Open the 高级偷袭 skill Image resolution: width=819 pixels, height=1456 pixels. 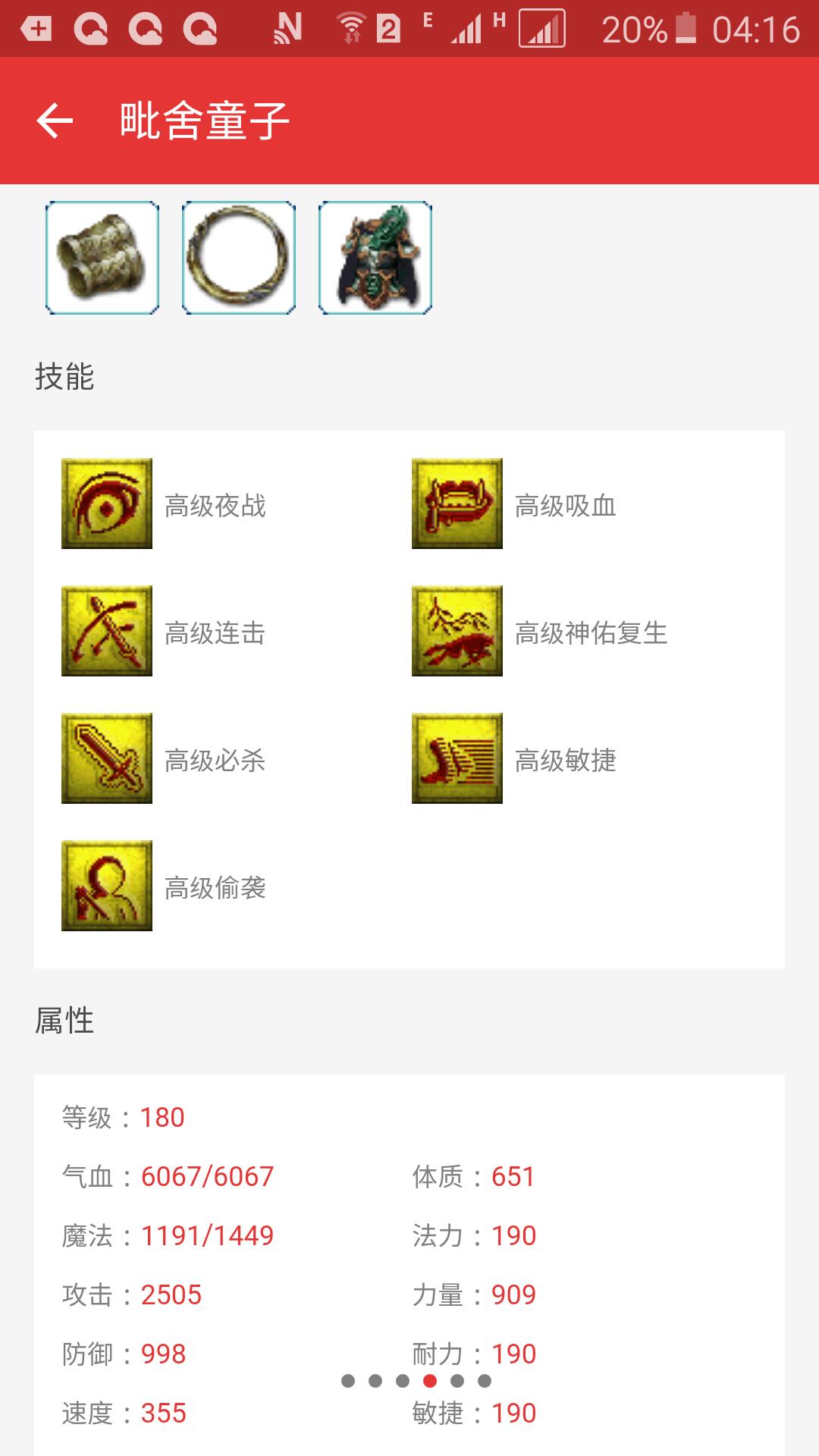pyautogui.click(x=107, y=886)
